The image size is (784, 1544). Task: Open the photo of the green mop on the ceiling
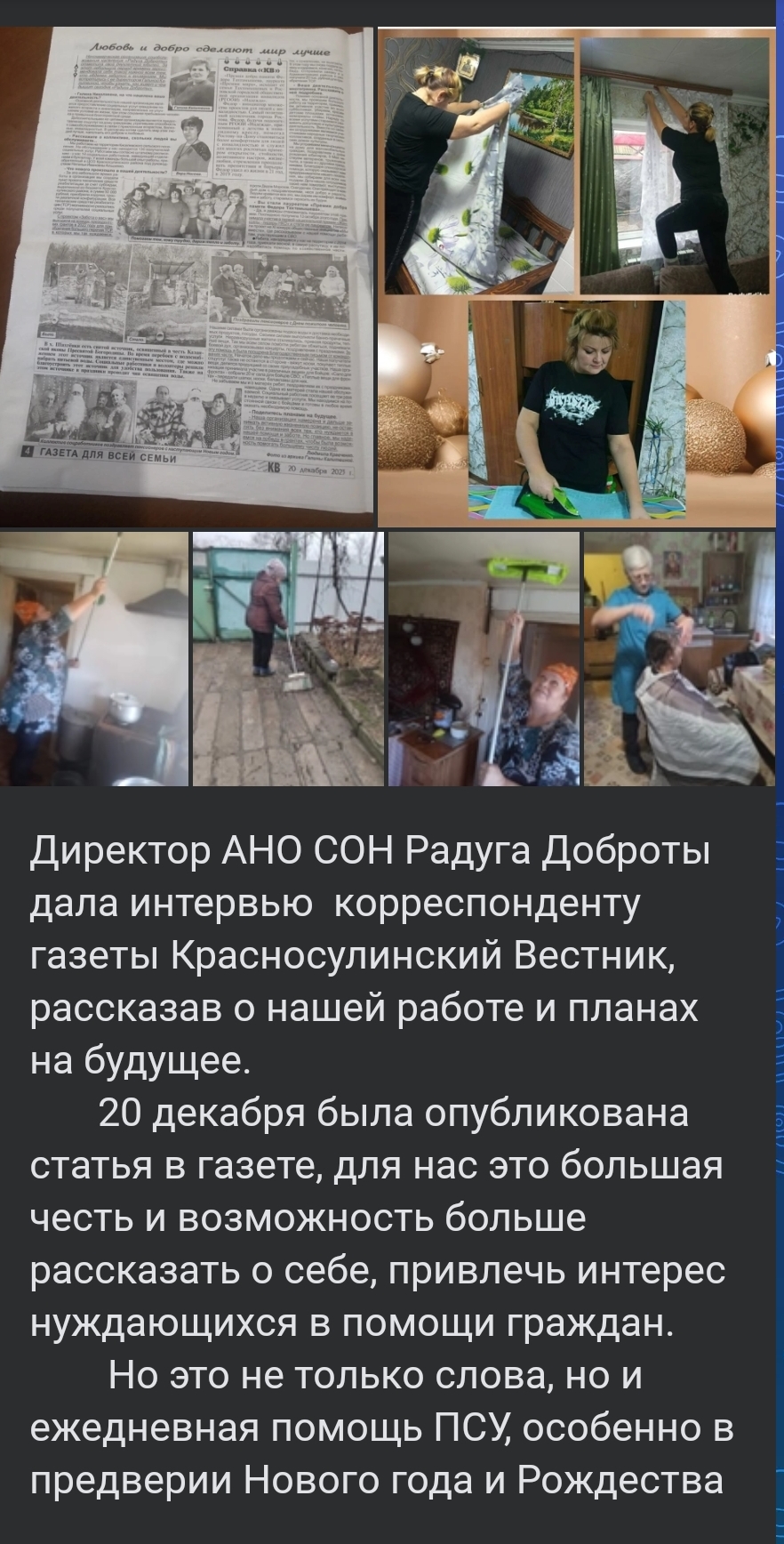[x=484, y=659]
